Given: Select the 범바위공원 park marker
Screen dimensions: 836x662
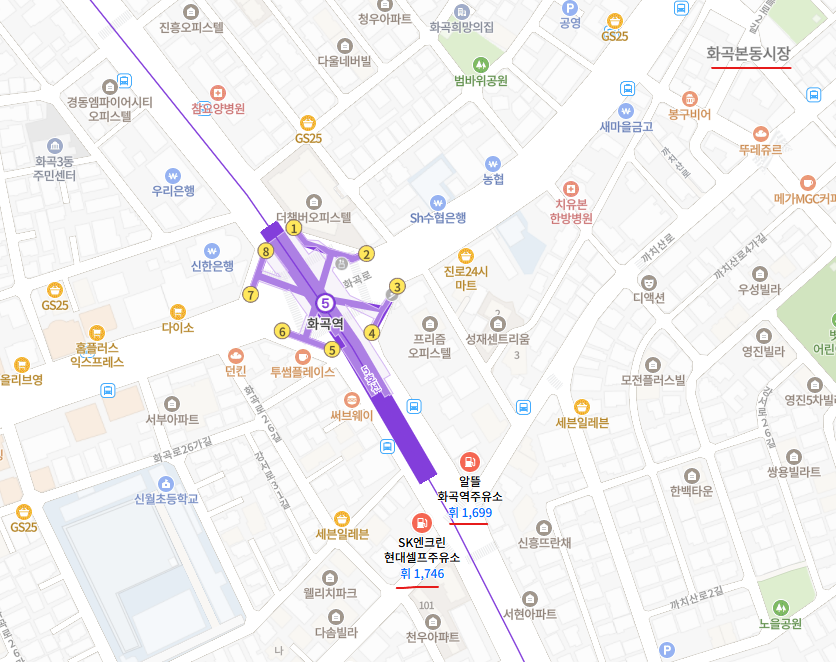Looking at the screenshot, I should tap(481, 64).
